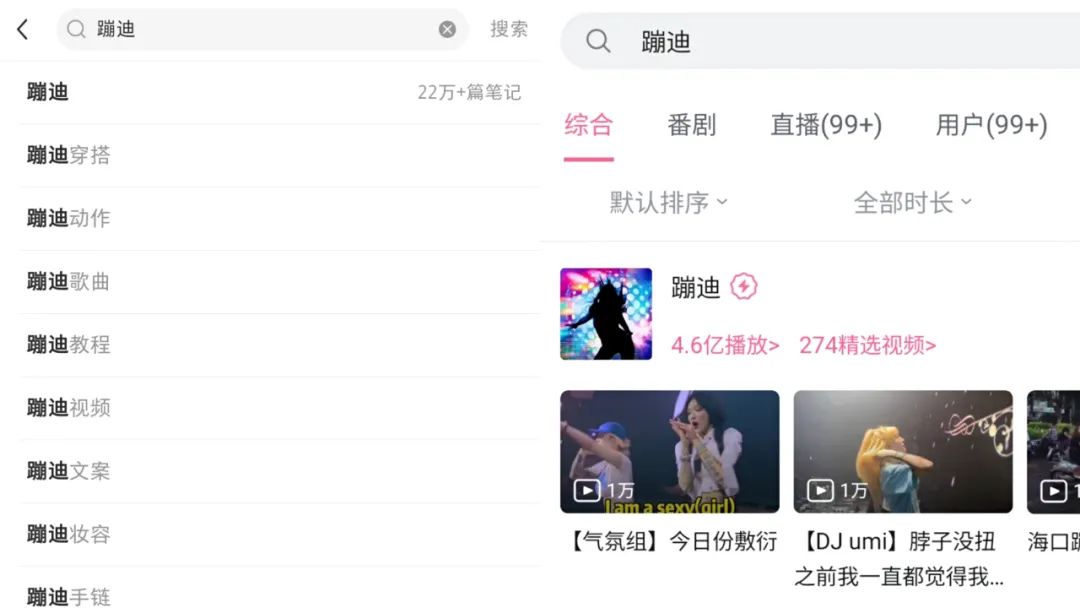
Task: Expand the 全部时长 duration dropdown
Action: coord(912,203)
